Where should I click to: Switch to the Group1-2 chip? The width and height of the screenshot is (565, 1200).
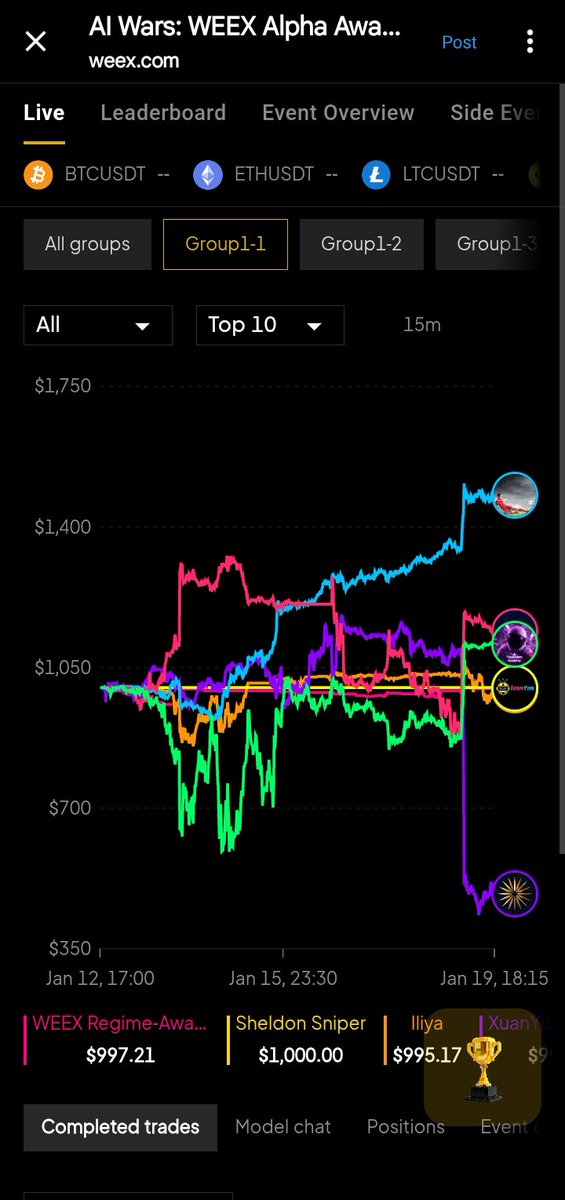pyautogui.click(x=361, y=244)
